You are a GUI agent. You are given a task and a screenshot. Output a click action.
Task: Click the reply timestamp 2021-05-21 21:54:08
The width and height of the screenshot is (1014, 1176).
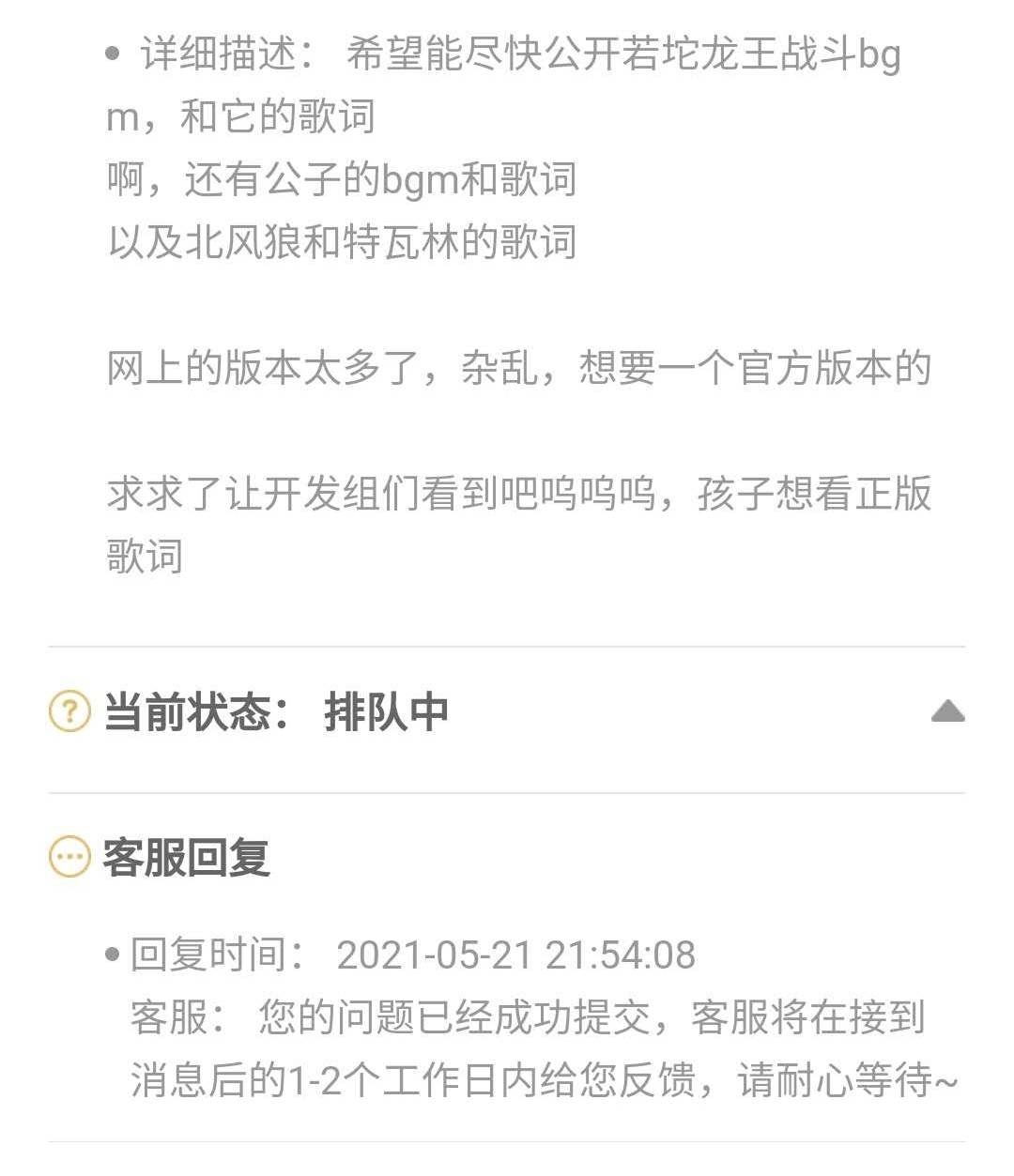[518, 955]
